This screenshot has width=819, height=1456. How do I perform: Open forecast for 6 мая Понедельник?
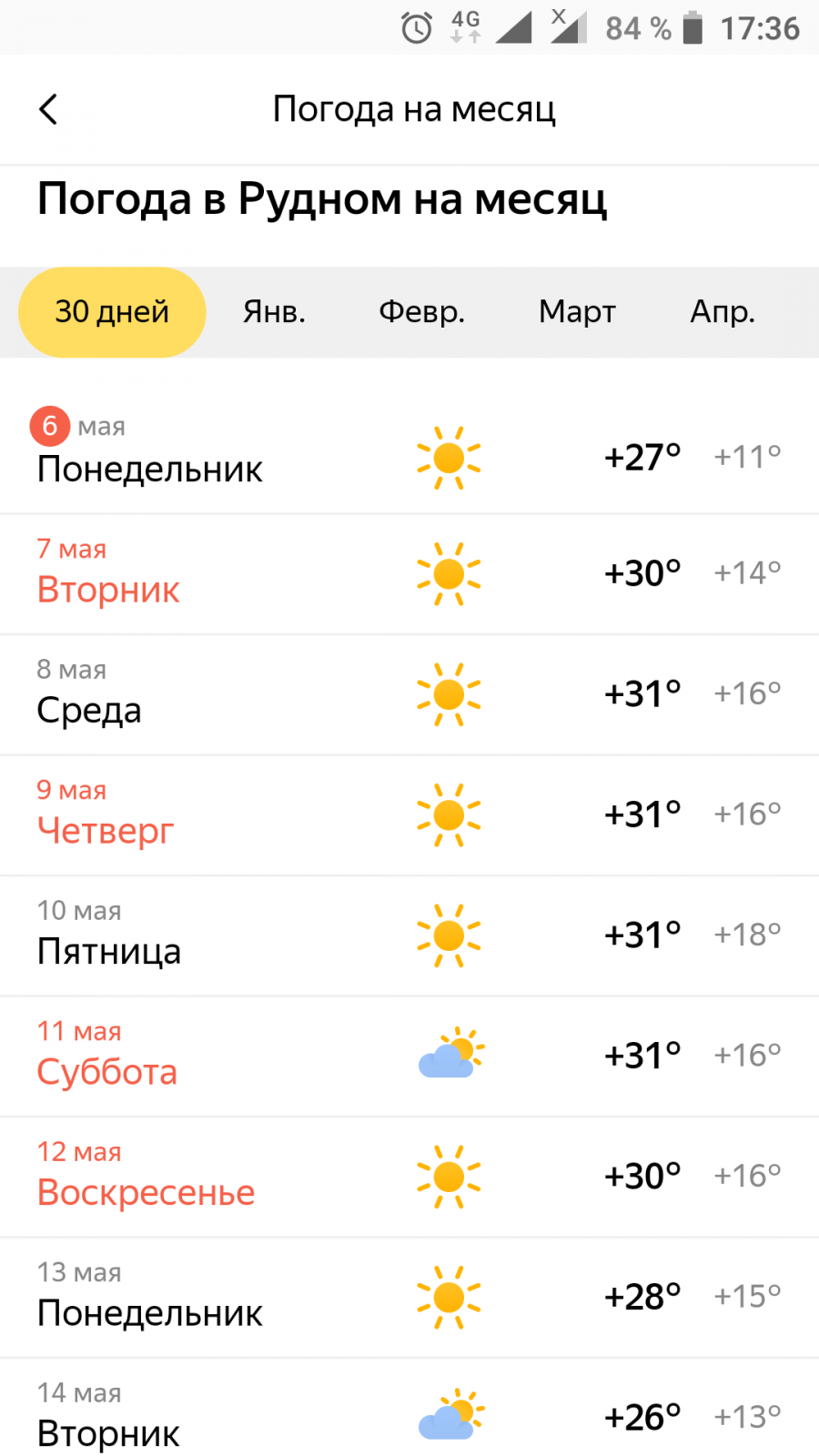(x=409, y=453)
